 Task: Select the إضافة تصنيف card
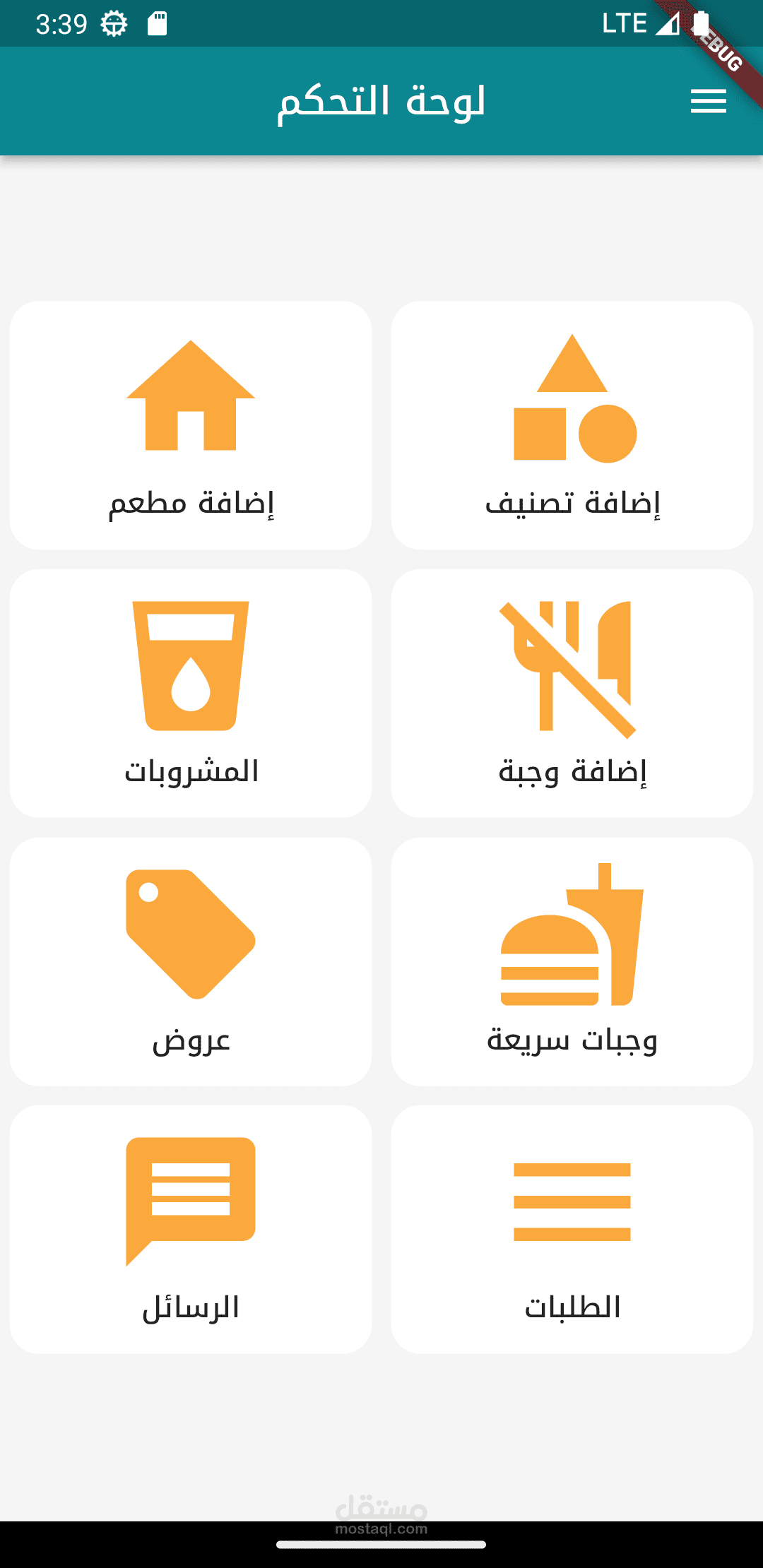(x=572, y=425)
